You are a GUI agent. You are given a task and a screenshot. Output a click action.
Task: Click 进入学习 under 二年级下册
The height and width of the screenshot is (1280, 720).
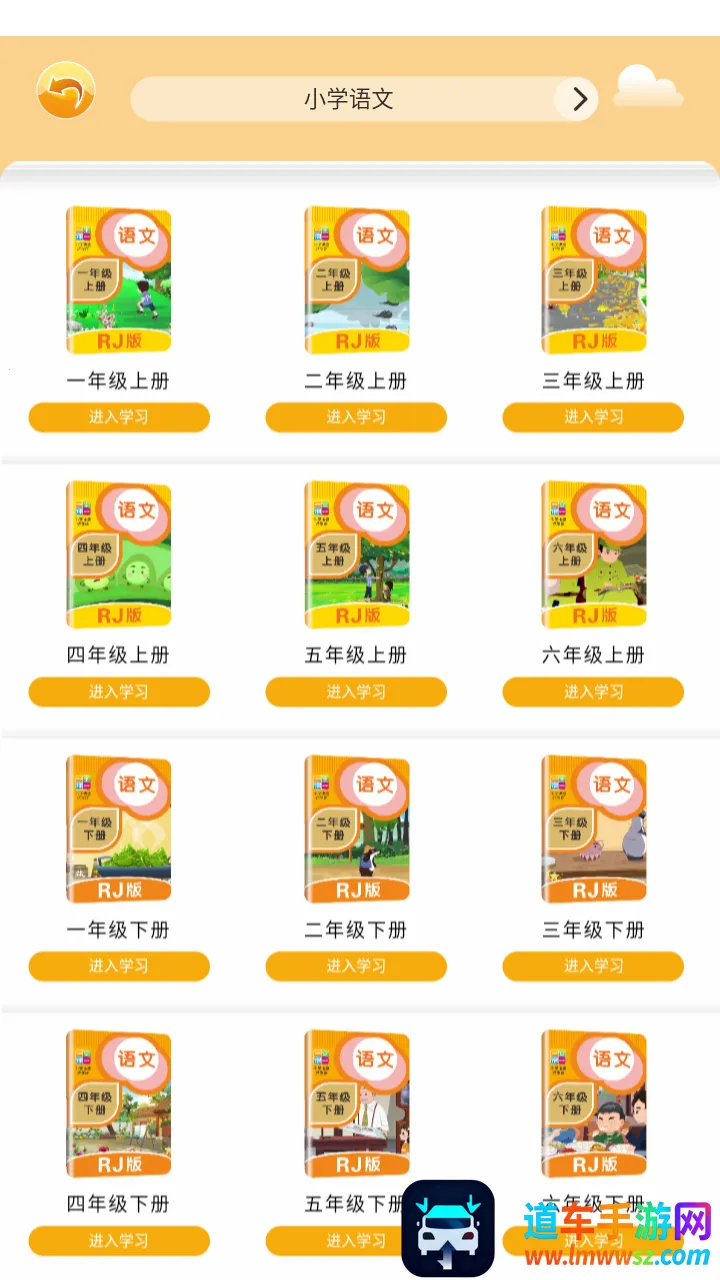[x=356, y=966]
